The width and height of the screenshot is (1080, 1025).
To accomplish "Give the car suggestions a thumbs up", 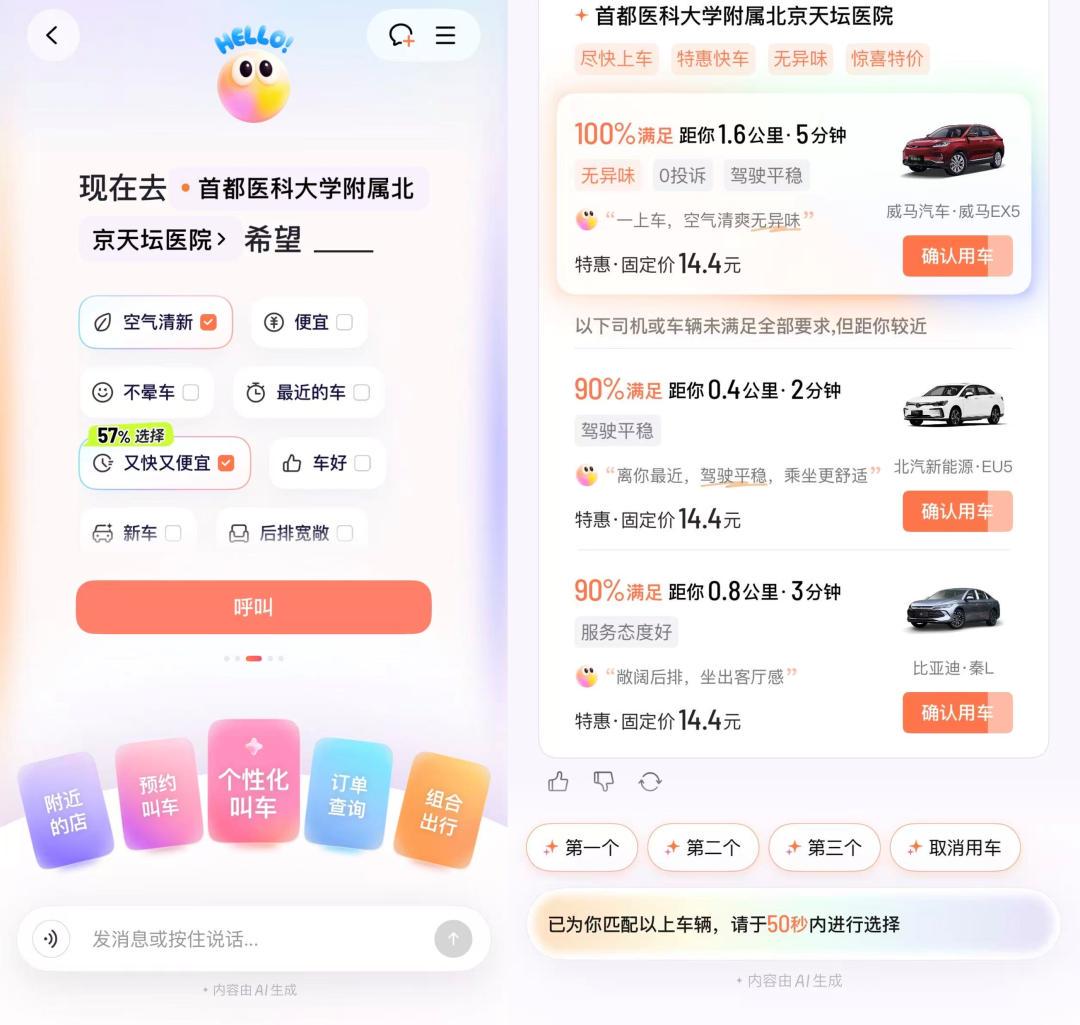I will point(558,782).
